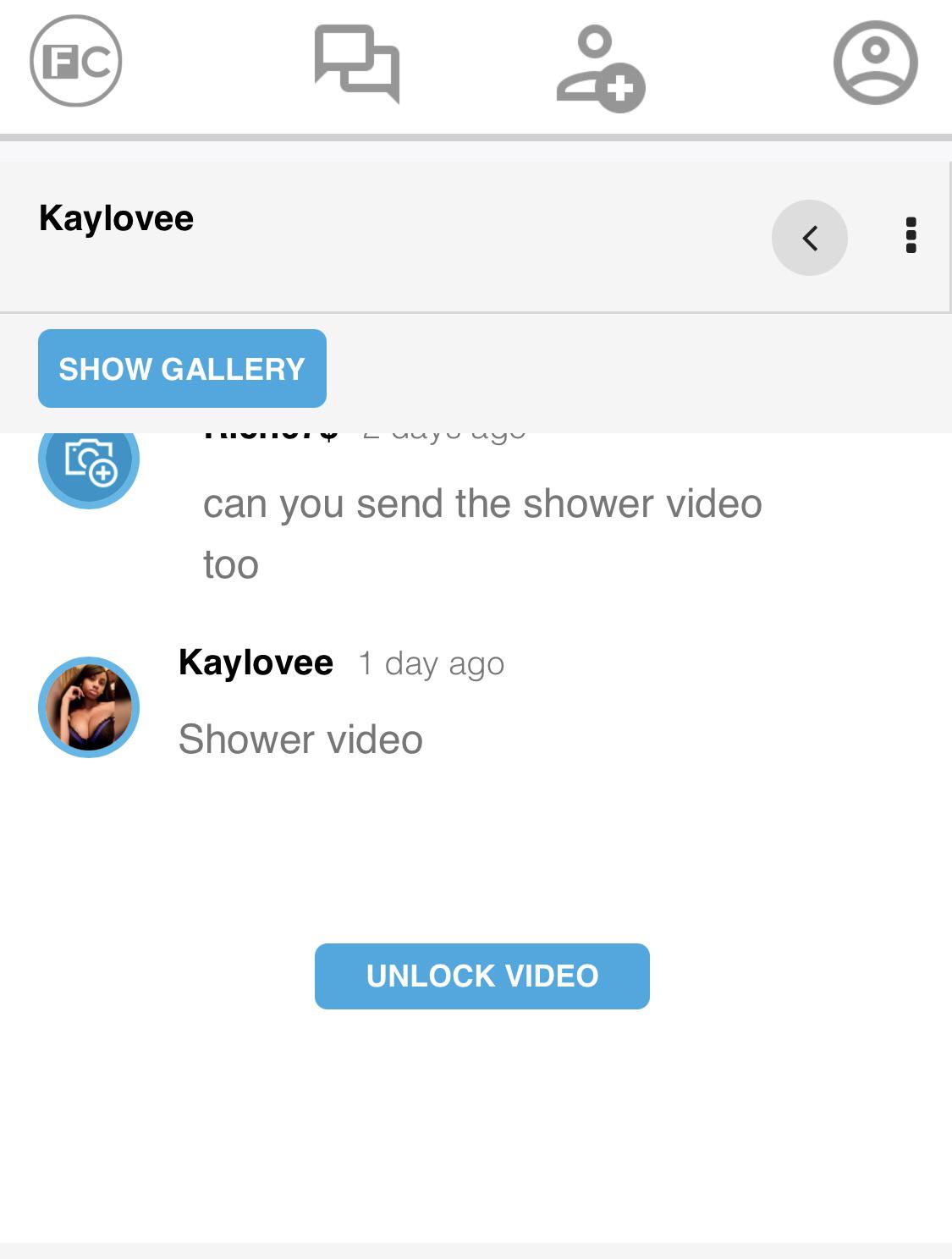Tap the Unlock Video button

(x=482, y=976)
